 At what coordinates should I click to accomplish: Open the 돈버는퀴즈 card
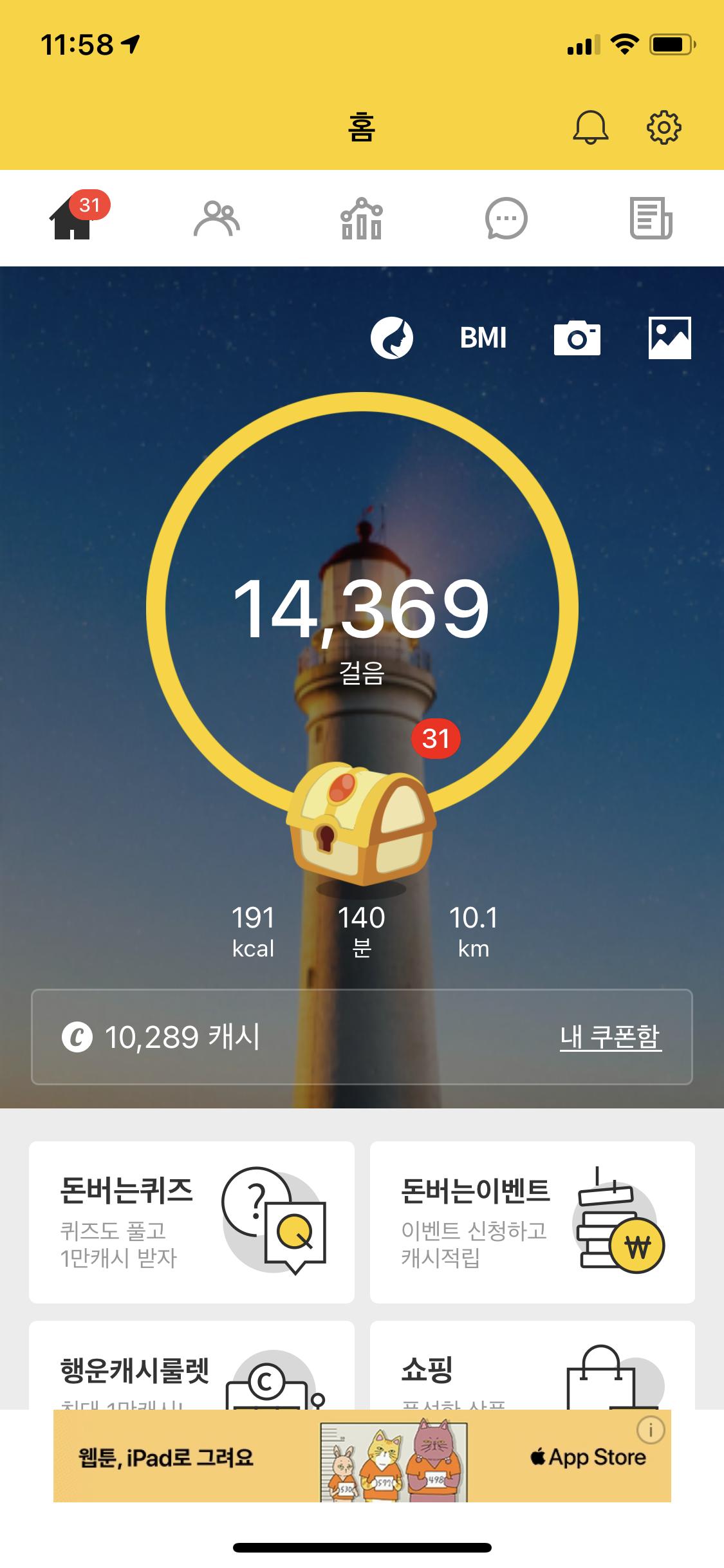(192, 1222)
